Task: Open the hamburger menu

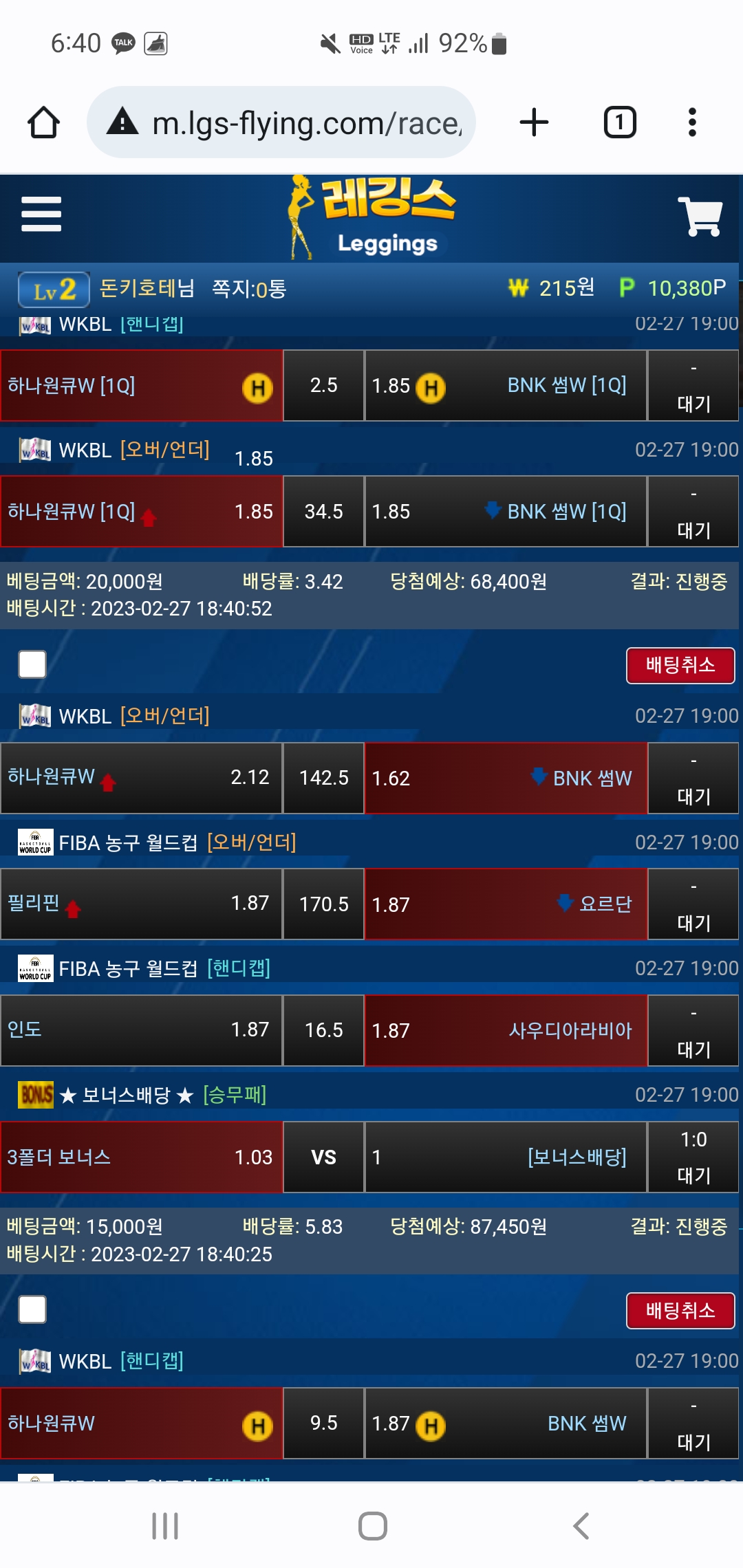Action: (x=41, y=215)
